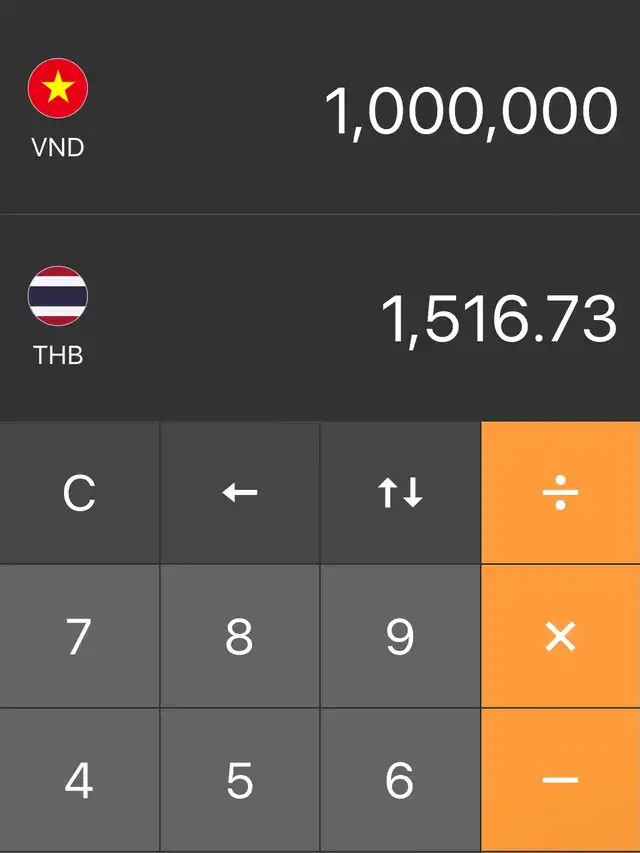This screenshot has width=640, height=853.
Task: Delete the last digit with backspace arrow
Action: pos(240,492)
